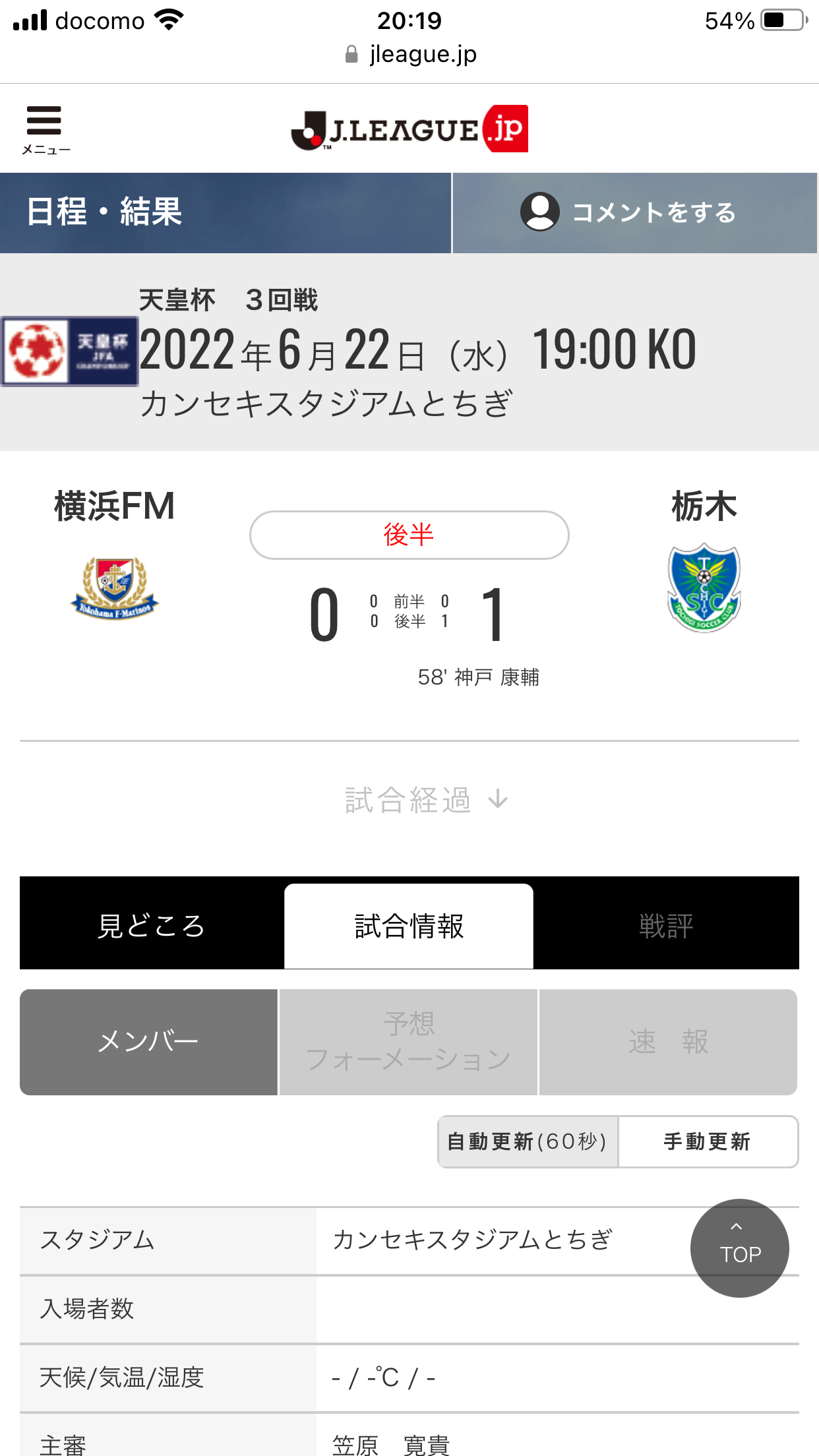Show the メンバー lineup section
Screen dimensions: 819x1456
[x=148, y=1042]
